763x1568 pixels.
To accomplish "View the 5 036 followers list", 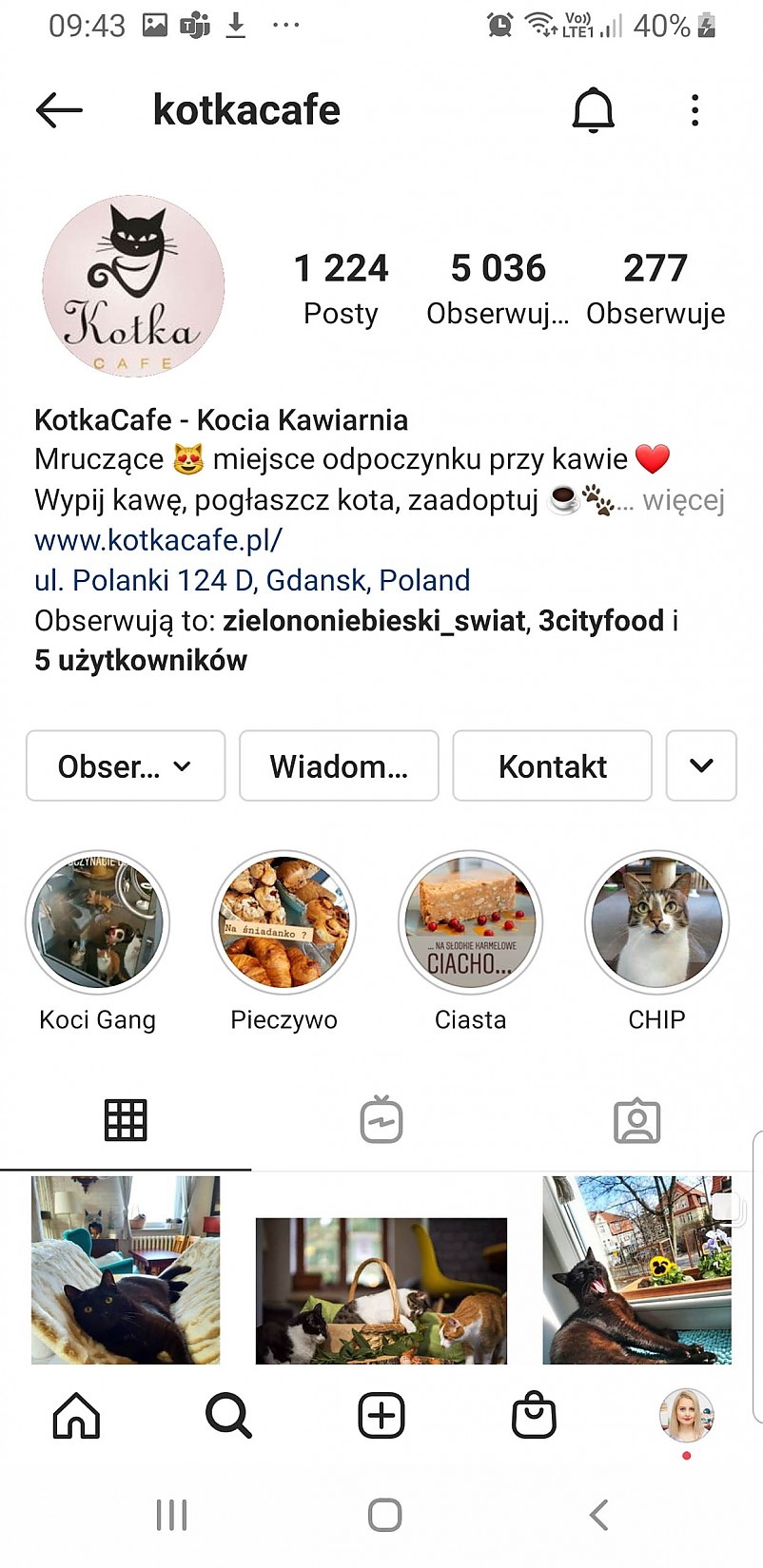I will 498,286.
